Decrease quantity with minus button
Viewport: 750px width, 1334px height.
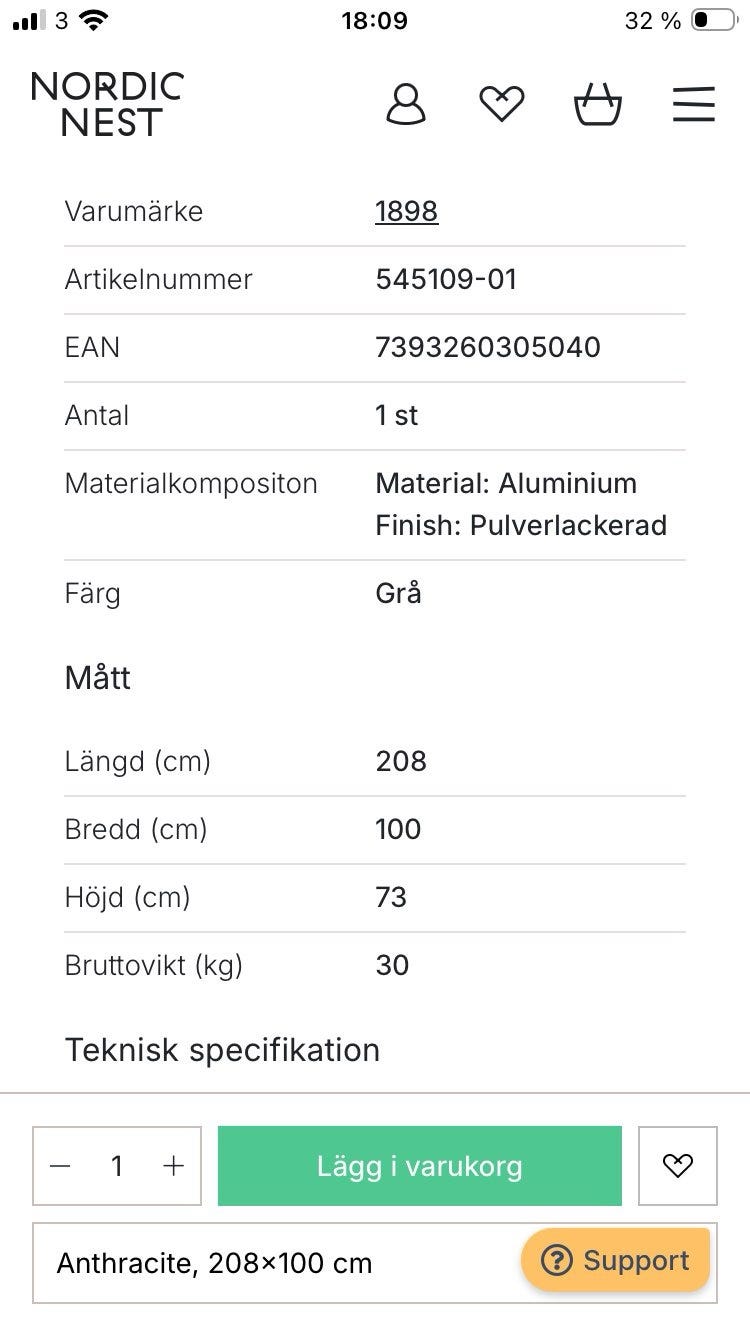[60, 1166]
